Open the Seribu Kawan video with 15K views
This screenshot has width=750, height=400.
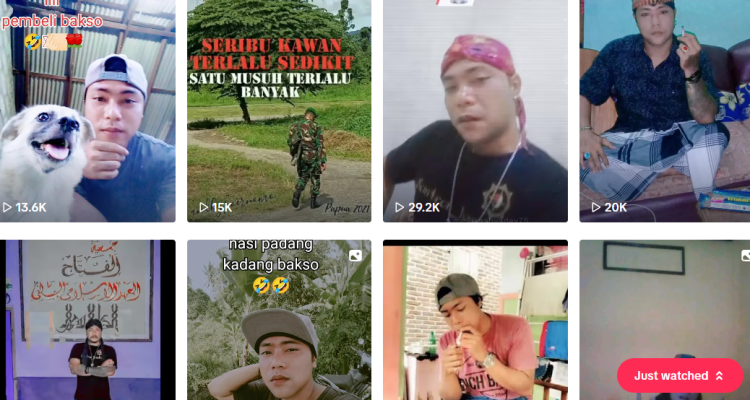coord(278,110)
